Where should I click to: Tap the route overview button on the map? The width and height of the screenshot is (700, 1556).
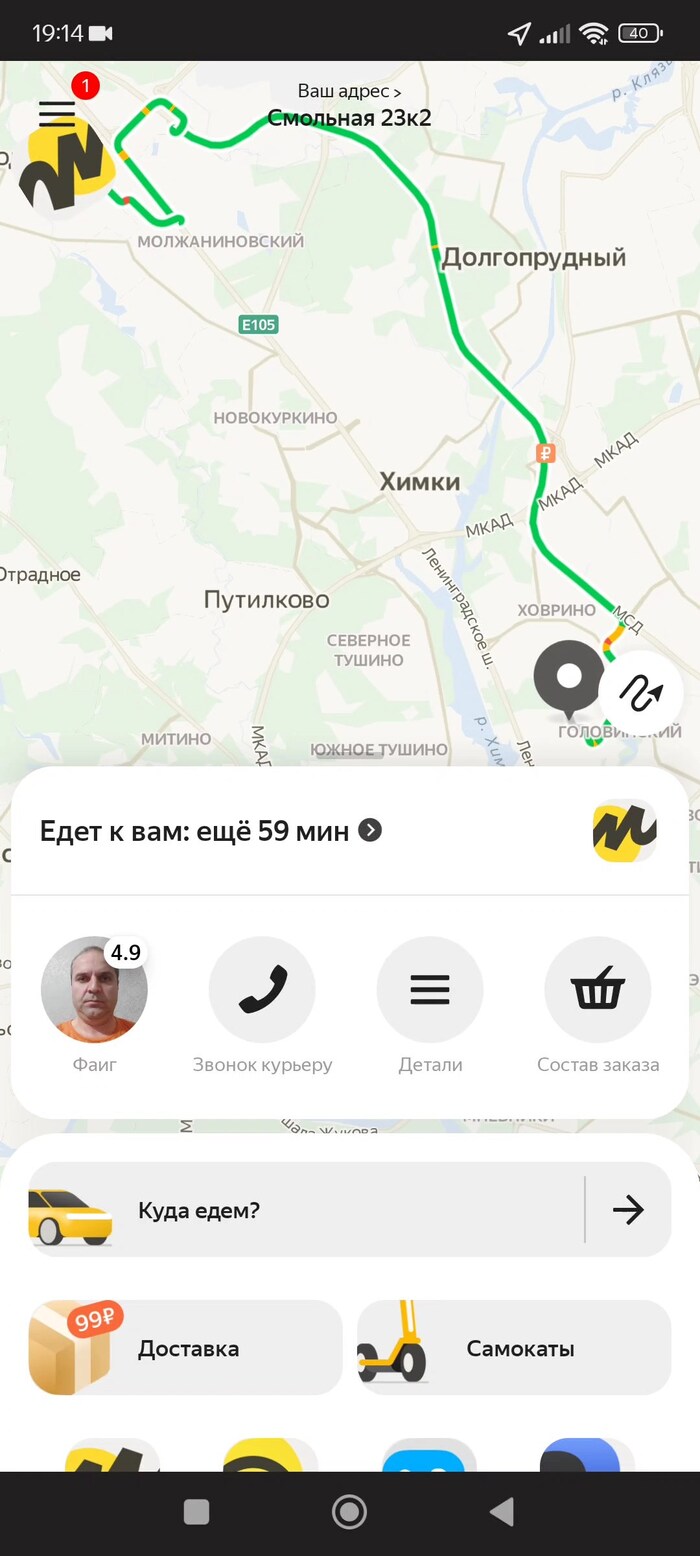(x=641, y=691)
